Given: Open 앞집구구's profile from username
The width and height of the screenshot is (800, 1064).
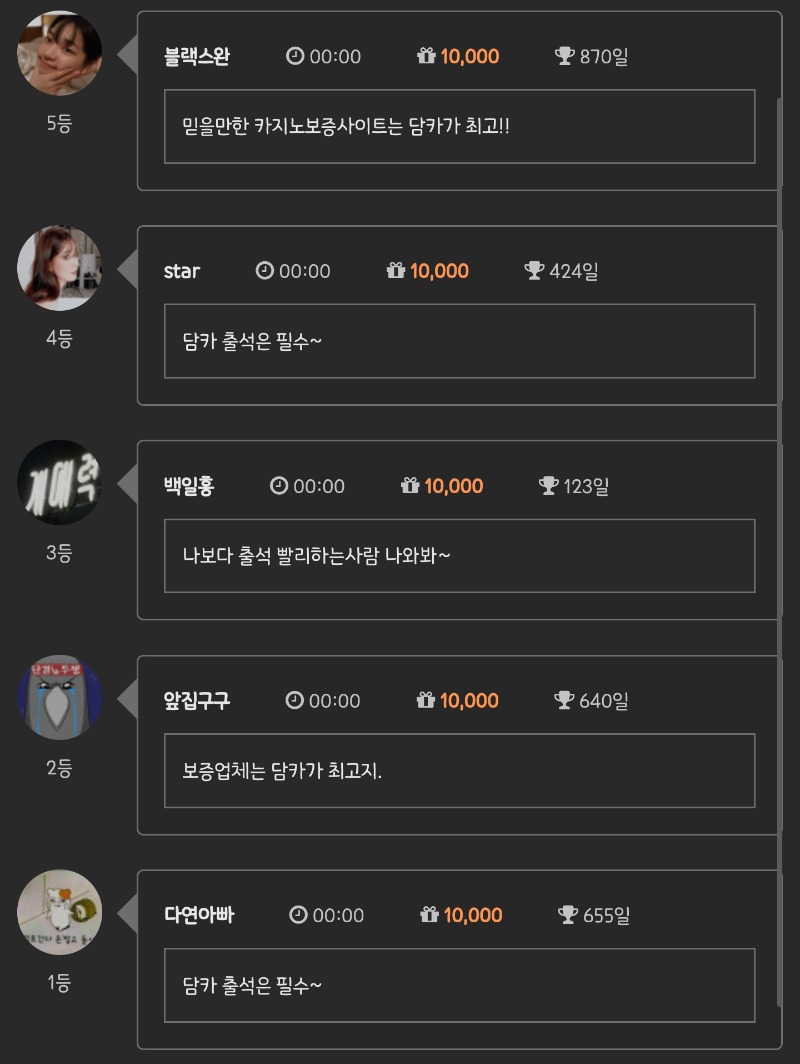Looking at the screenshot, I should [197, 701].
